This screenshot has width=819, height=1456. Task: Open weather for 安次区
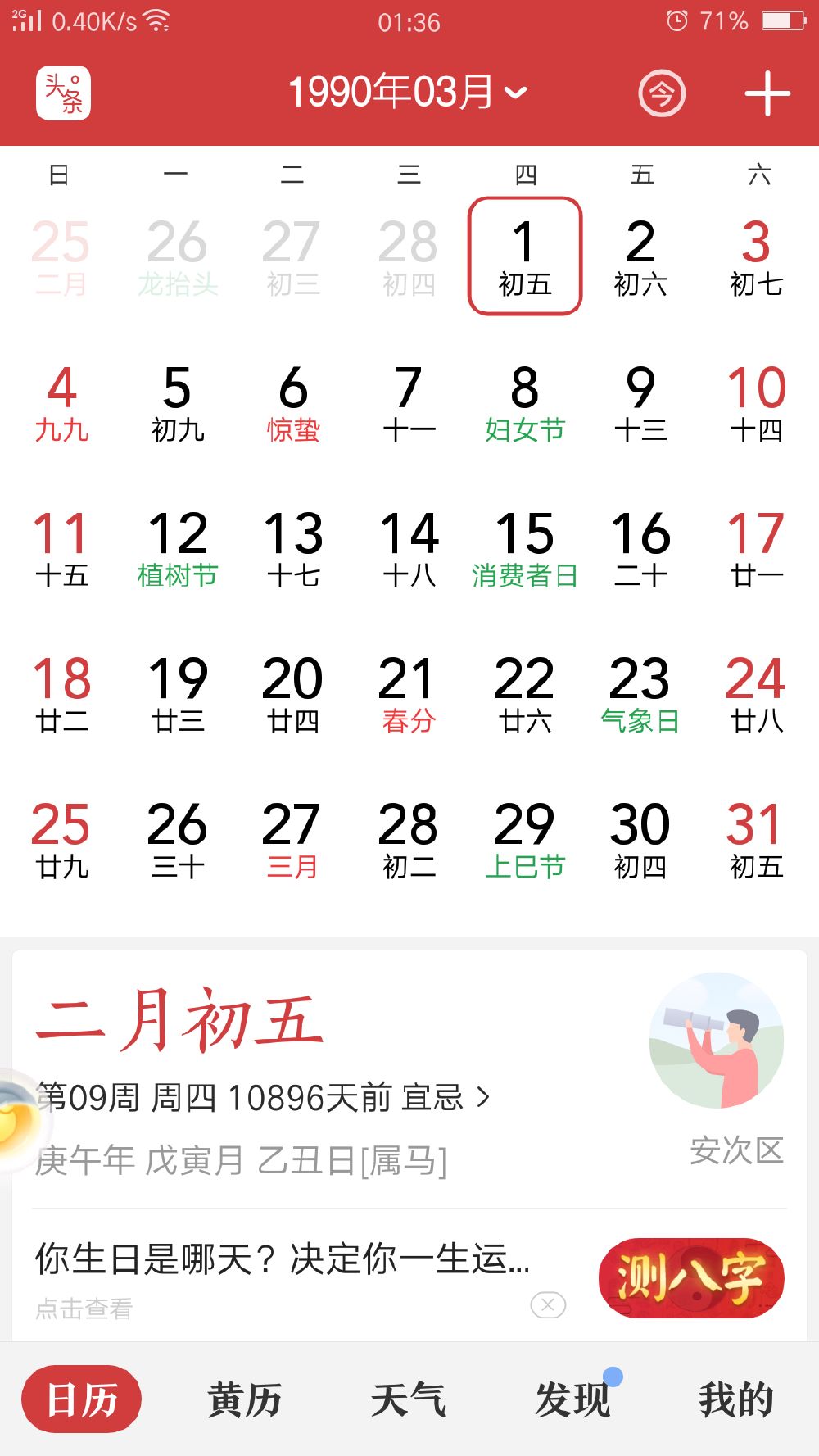pos(717,1065)
